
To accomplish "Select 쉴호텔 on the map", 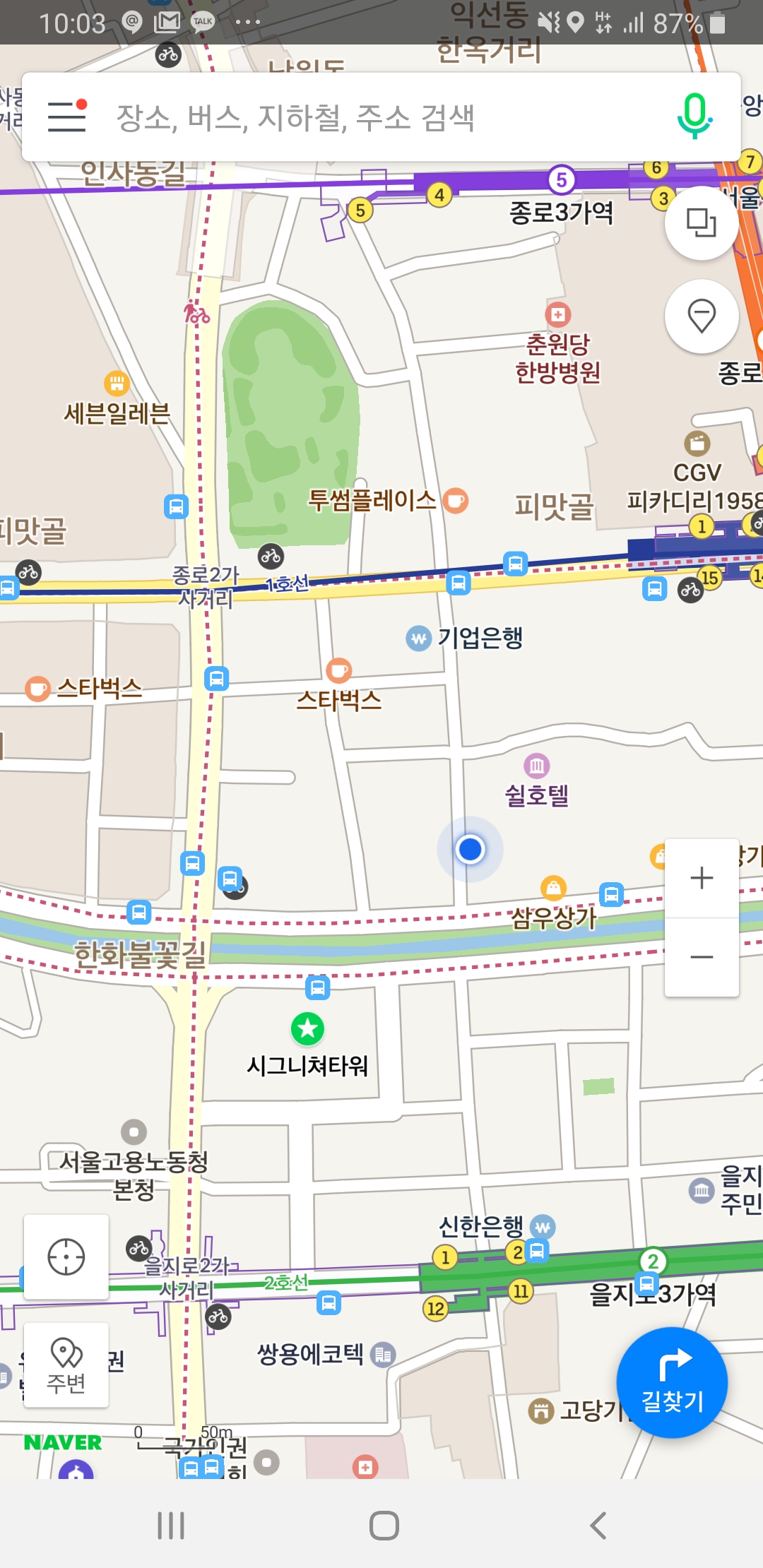I will point(537,766).
